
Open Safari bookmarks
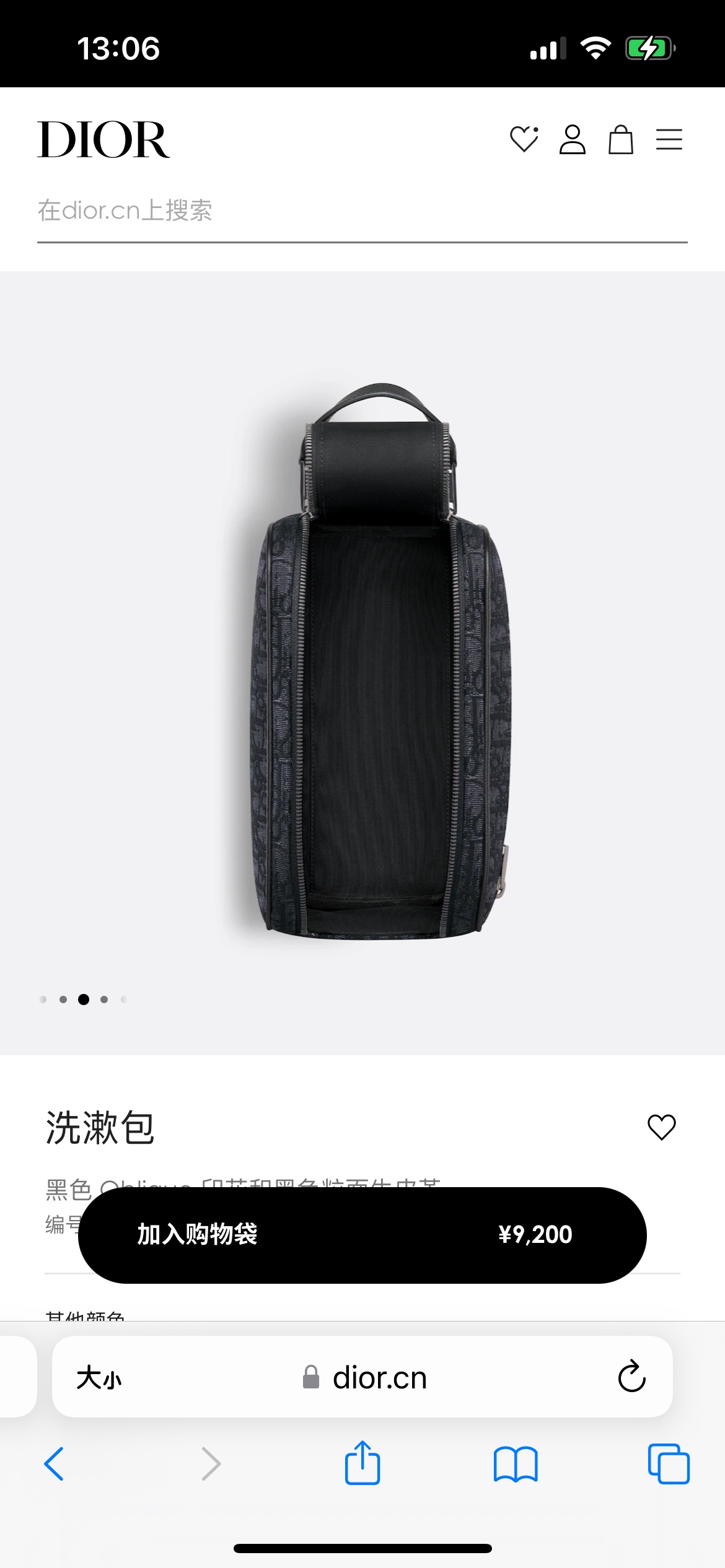(516, 1464)
